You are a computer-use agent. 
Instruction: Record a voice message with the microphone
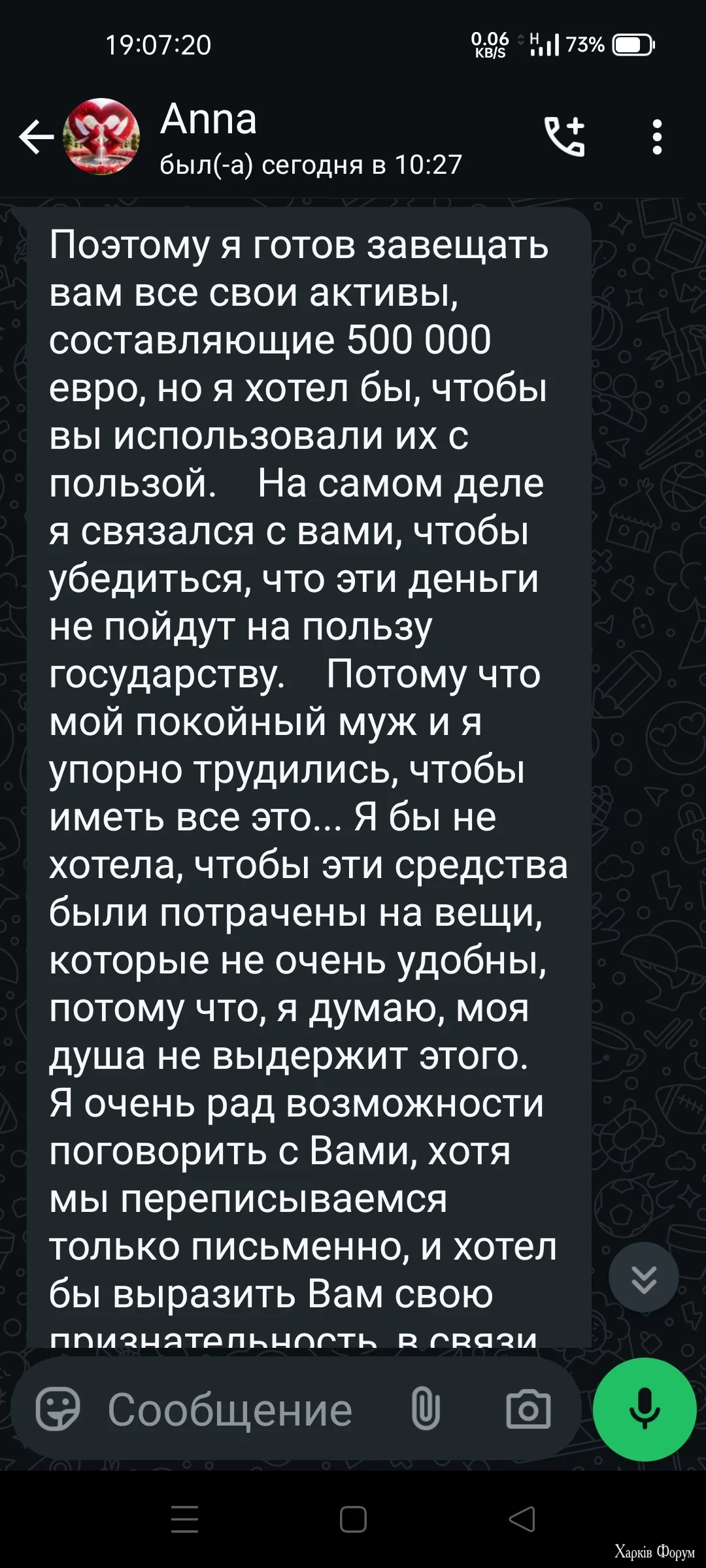pyautogui.click(x=645, y=1409)
